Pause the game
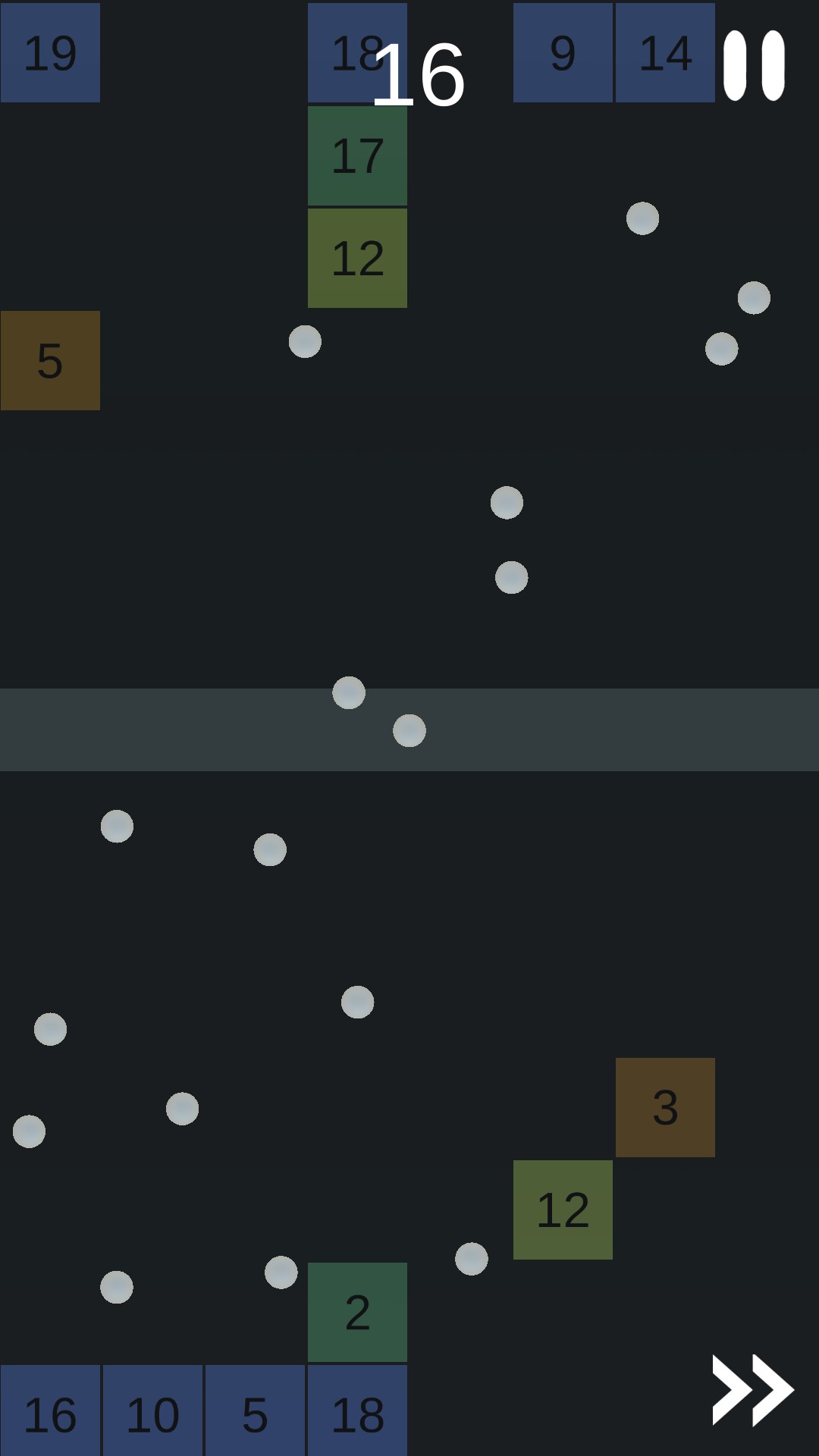This screenshot has width=819, height=1456. click(754, 65)
